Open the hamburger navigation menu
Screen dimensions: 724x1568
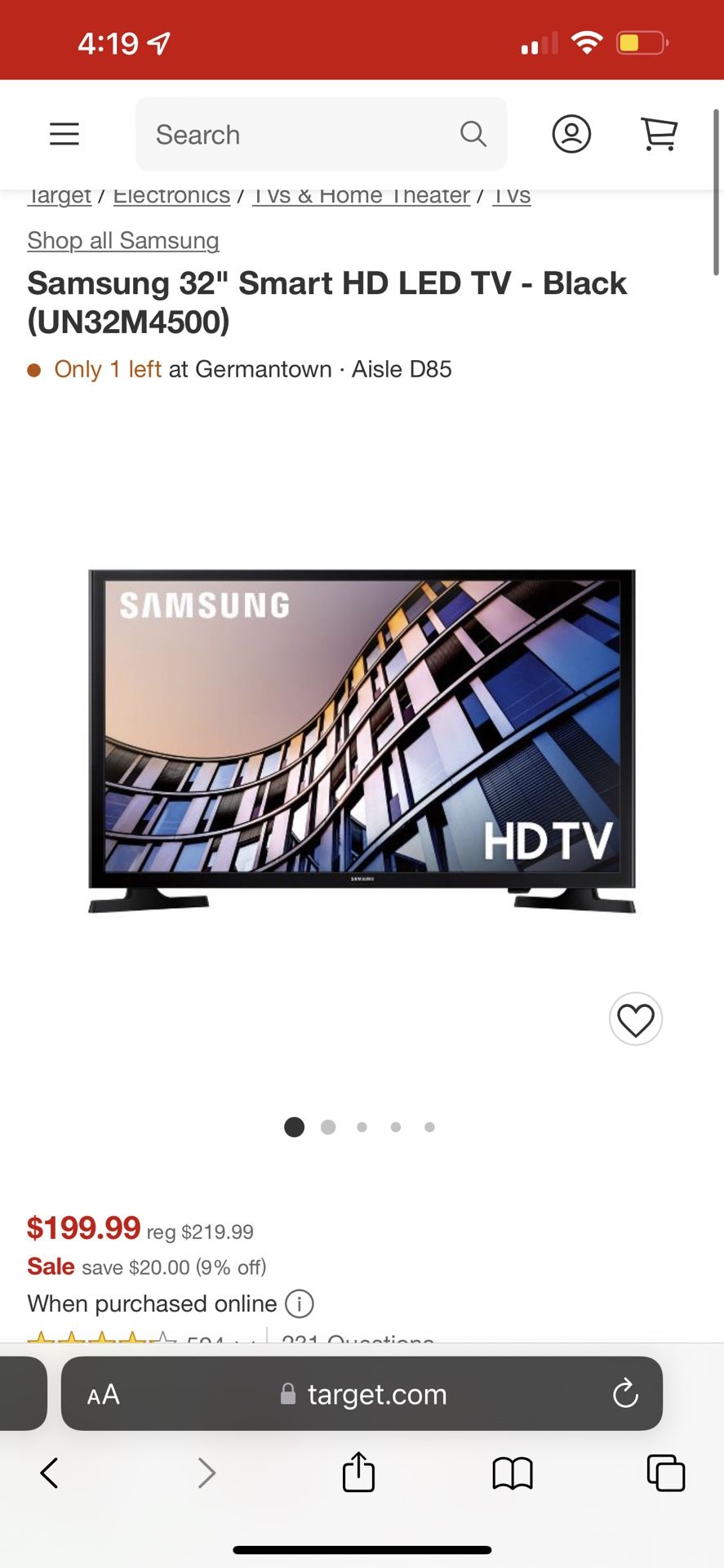(64, 134)
